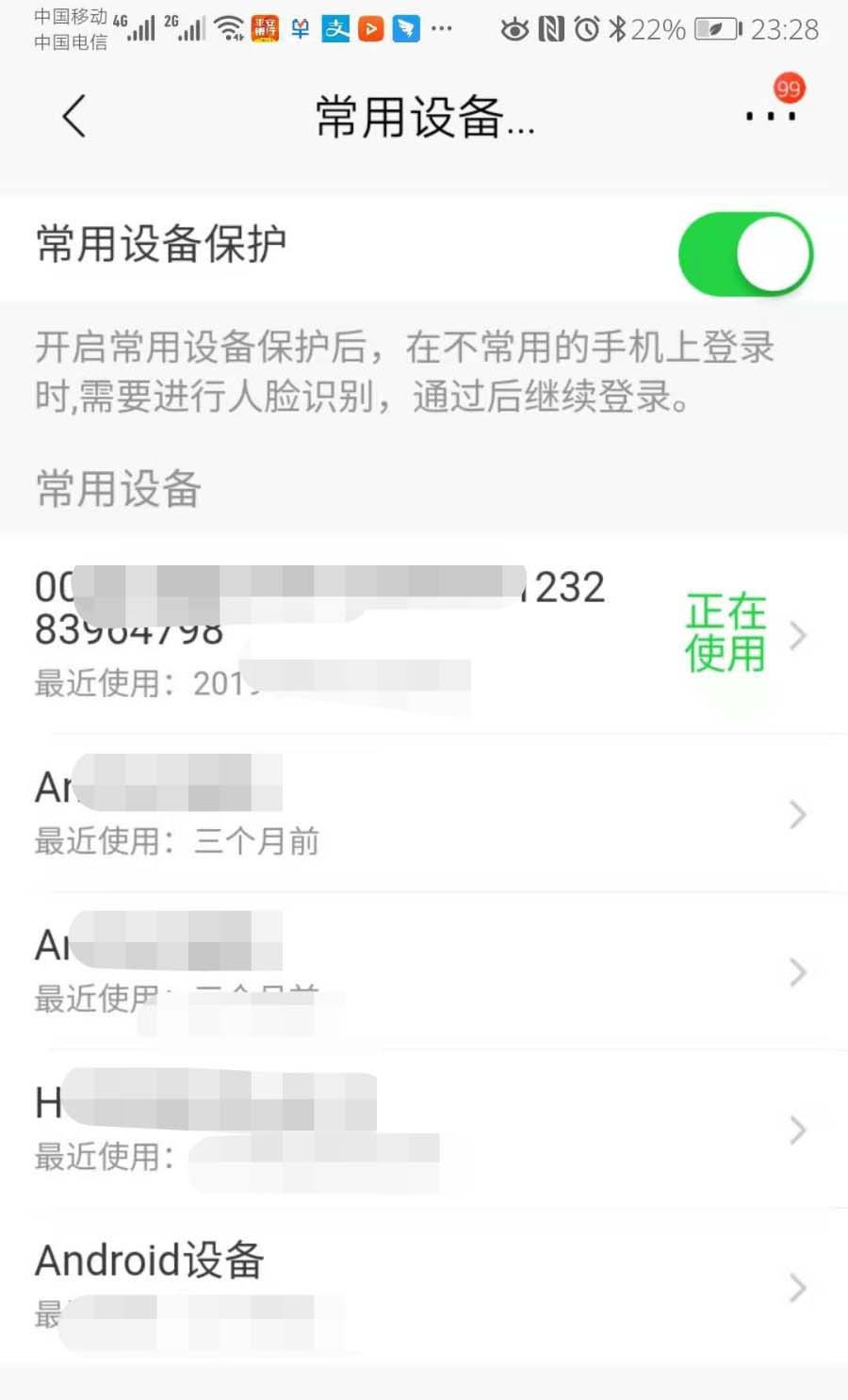Open the device row starting with H
Screen dimensions: 848x1400
[x=424, y=1128]
